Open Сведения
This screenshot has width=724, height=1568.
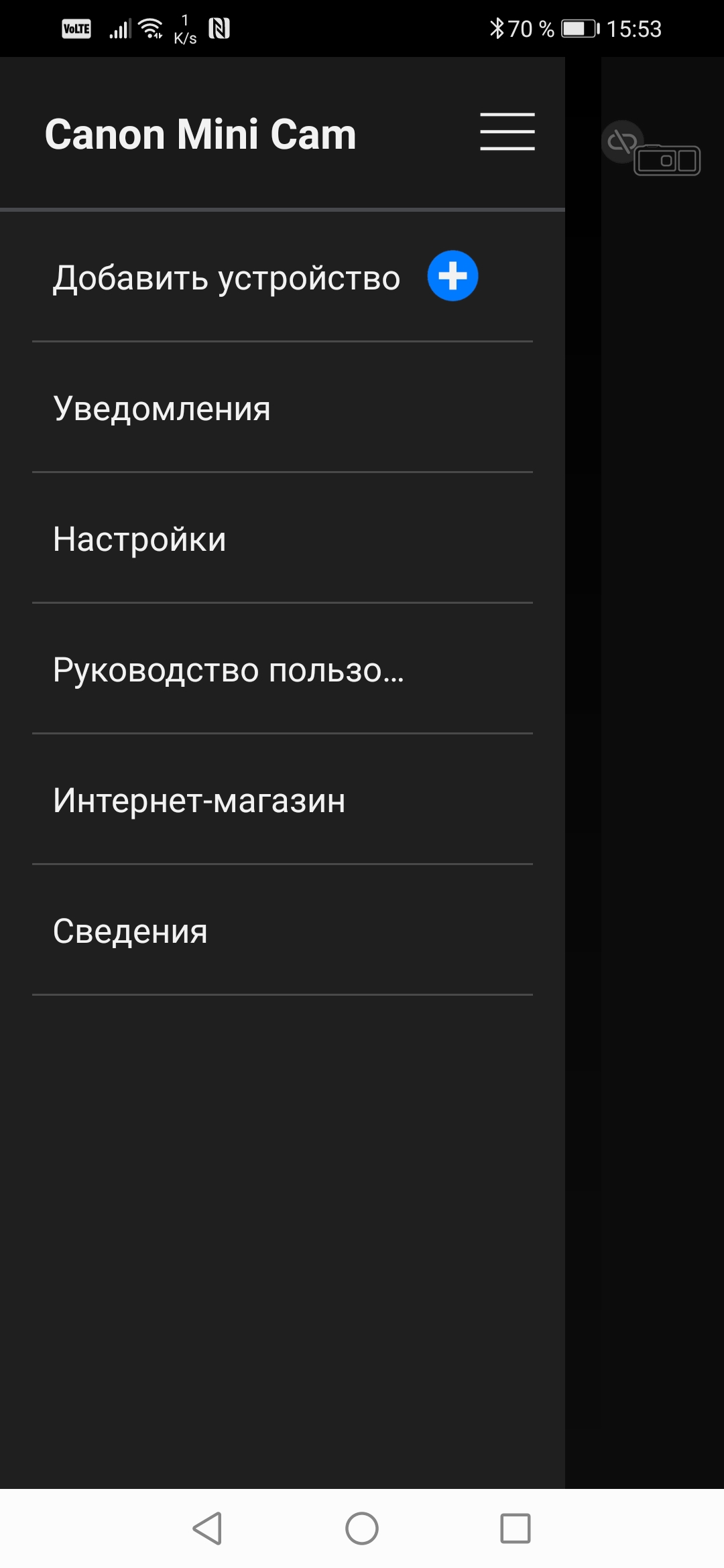[x=131, y=931]
